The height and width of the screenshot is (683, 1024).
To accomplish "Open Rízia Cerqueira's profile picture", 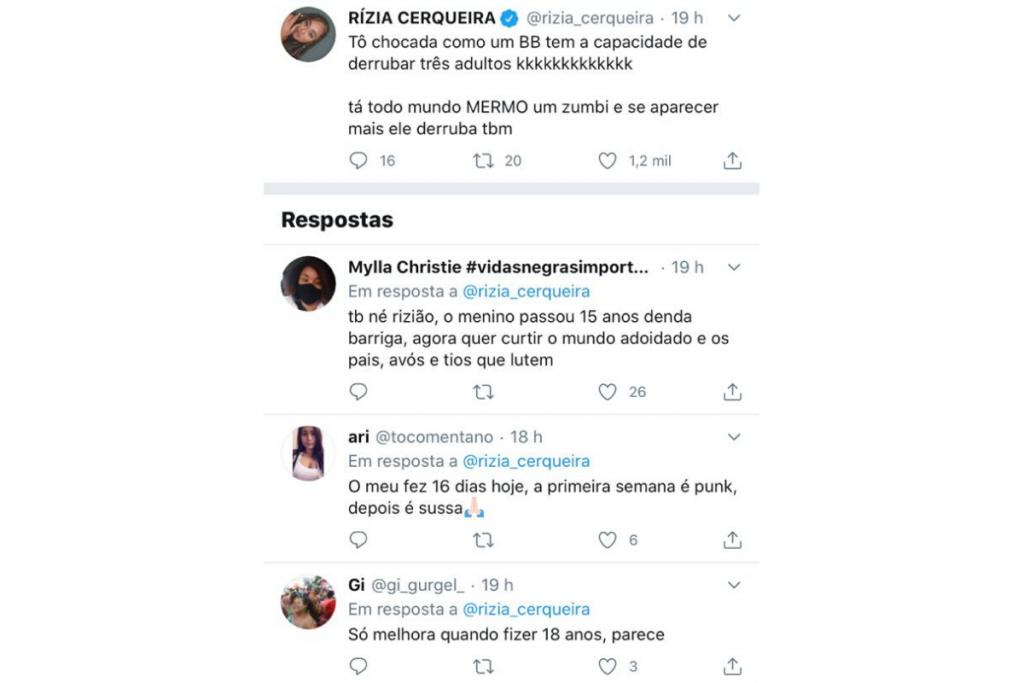I will 308,35.
